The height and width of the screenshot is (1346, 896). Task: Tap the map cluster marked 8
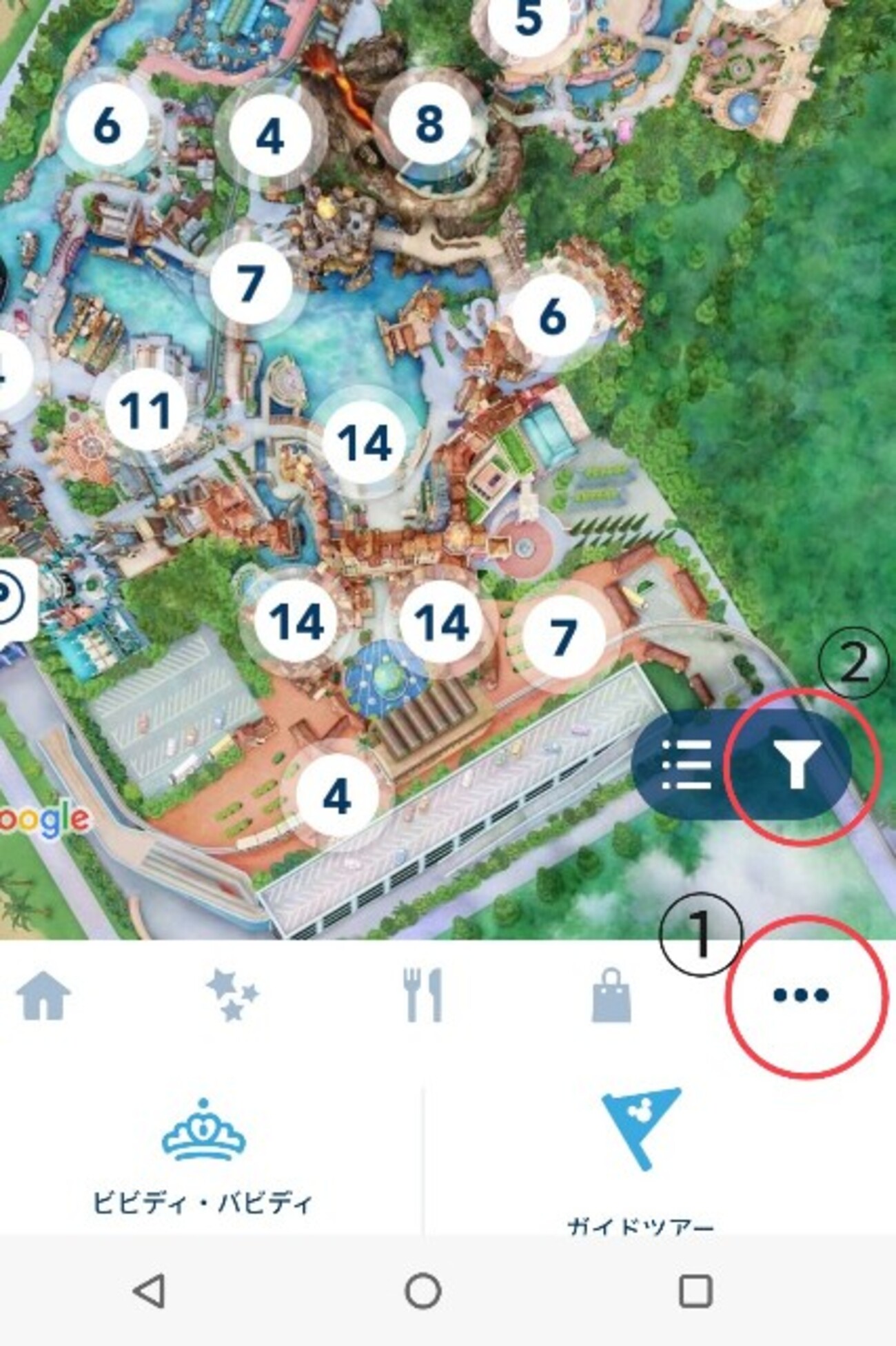(x=430, y=124)
